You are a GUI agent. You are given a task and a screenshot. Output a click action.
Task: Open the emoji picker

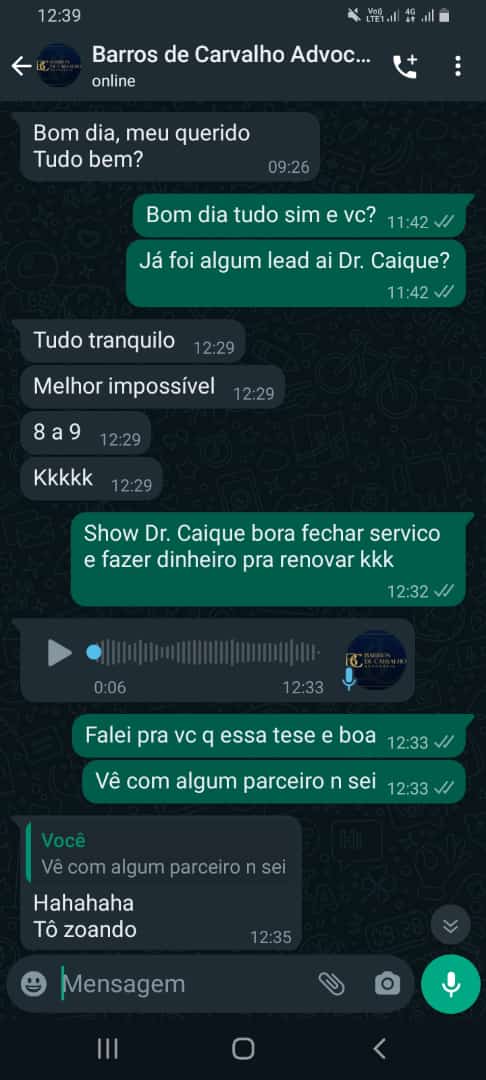[x=33, y=984]
